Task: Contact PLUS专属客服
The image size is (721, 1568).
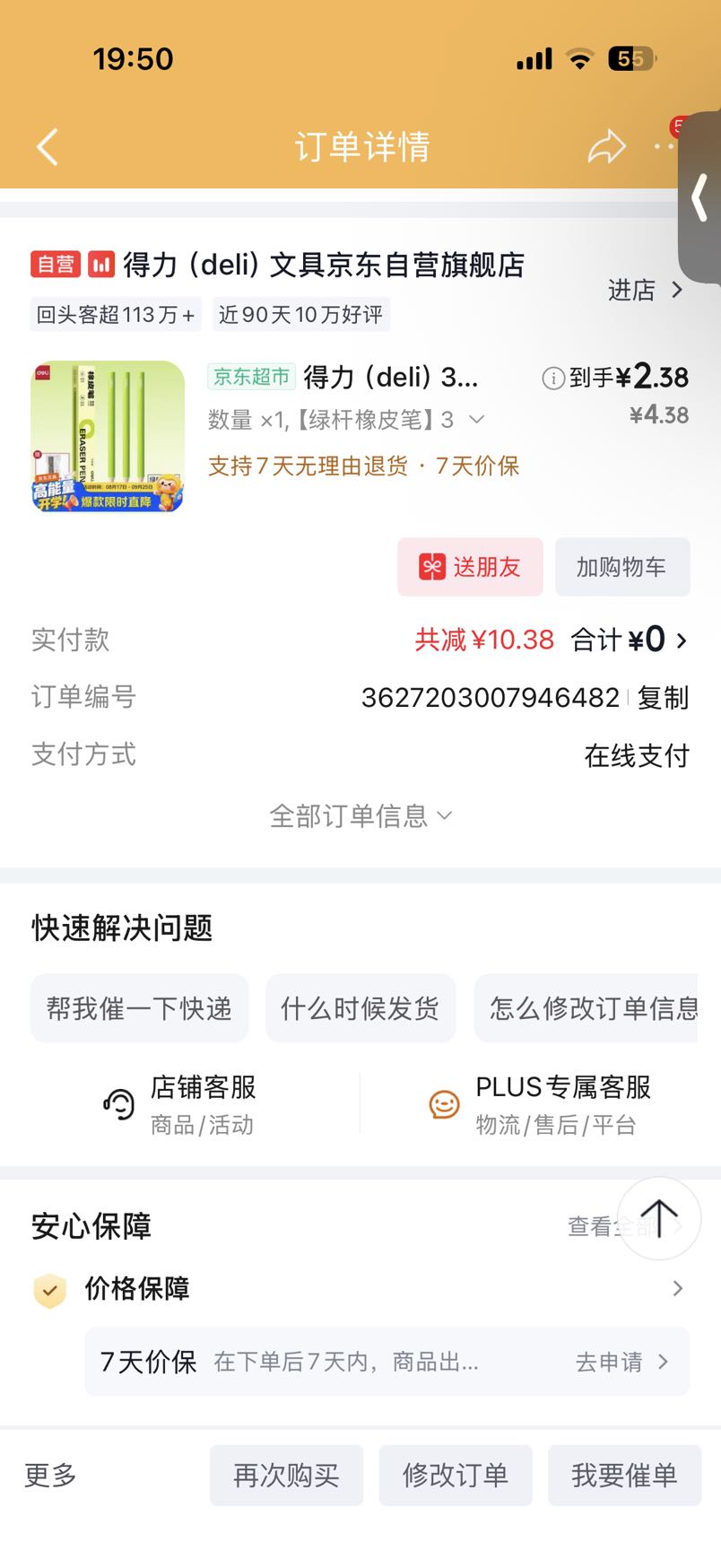Action: coord(540,1104)
